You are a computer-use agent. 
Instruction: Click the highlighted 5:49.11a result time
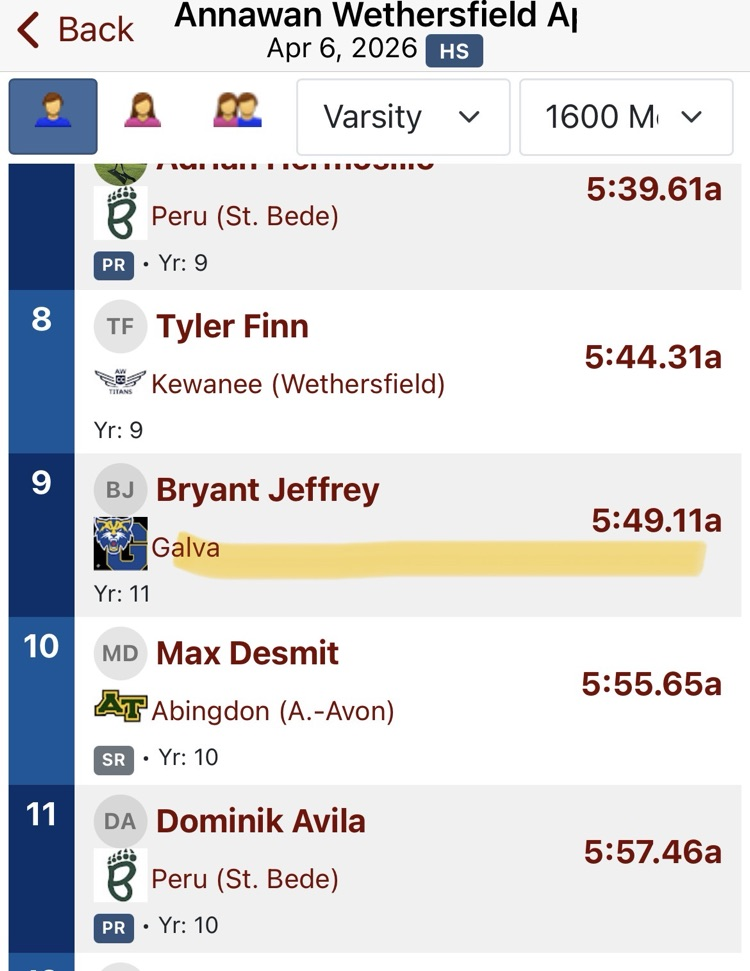[x=654, y=520]
